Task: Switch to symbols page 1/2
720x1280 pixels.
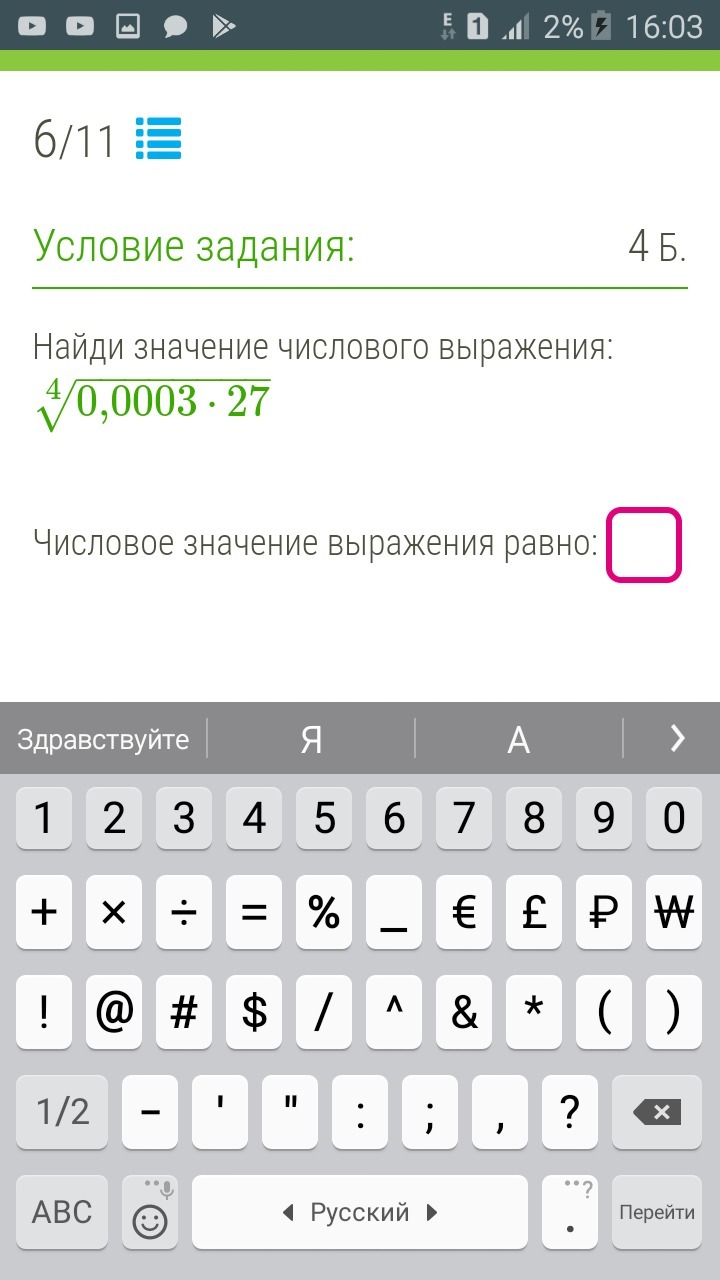Action: click(x=62, y=1112)
